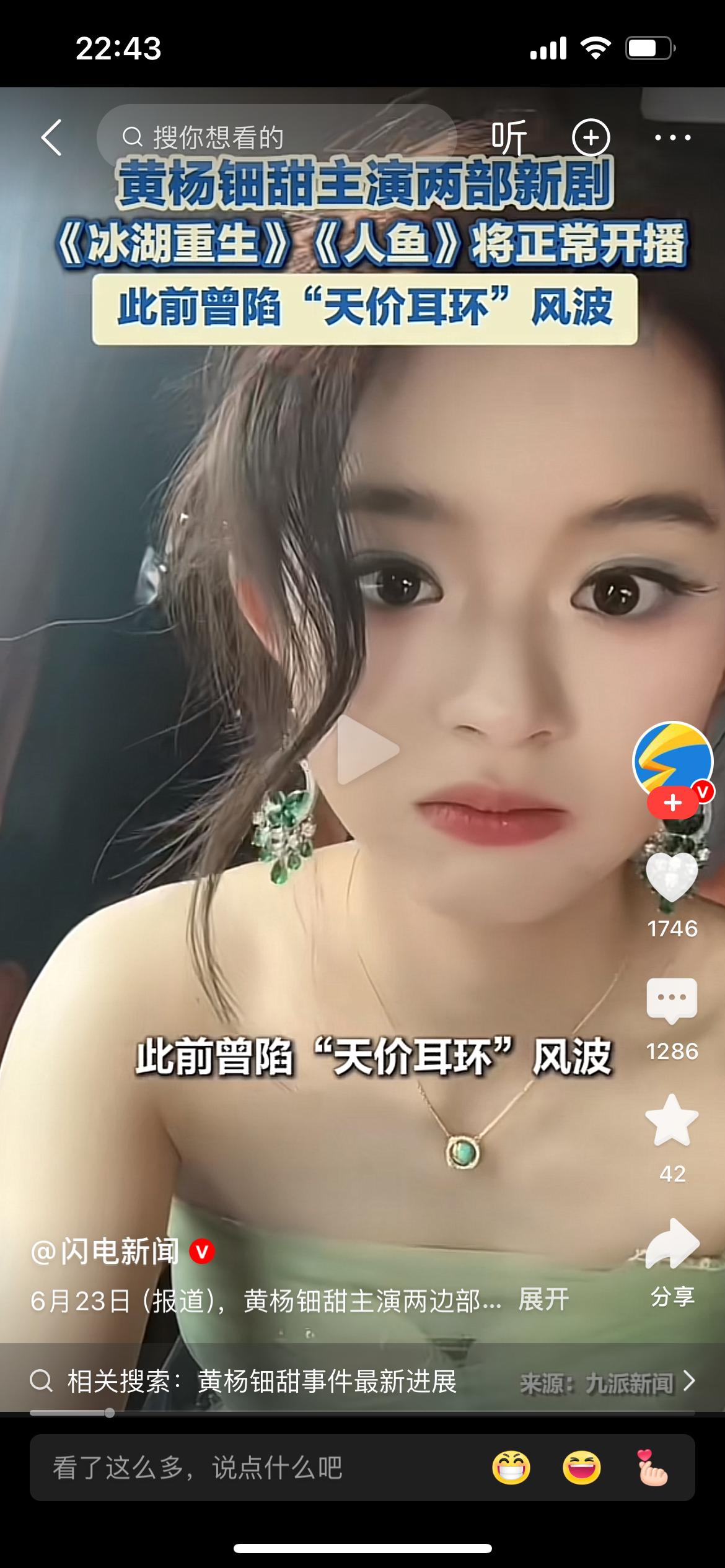Add the video to favorites star
725x1568 pixels.
click(x=672, y=1121)
